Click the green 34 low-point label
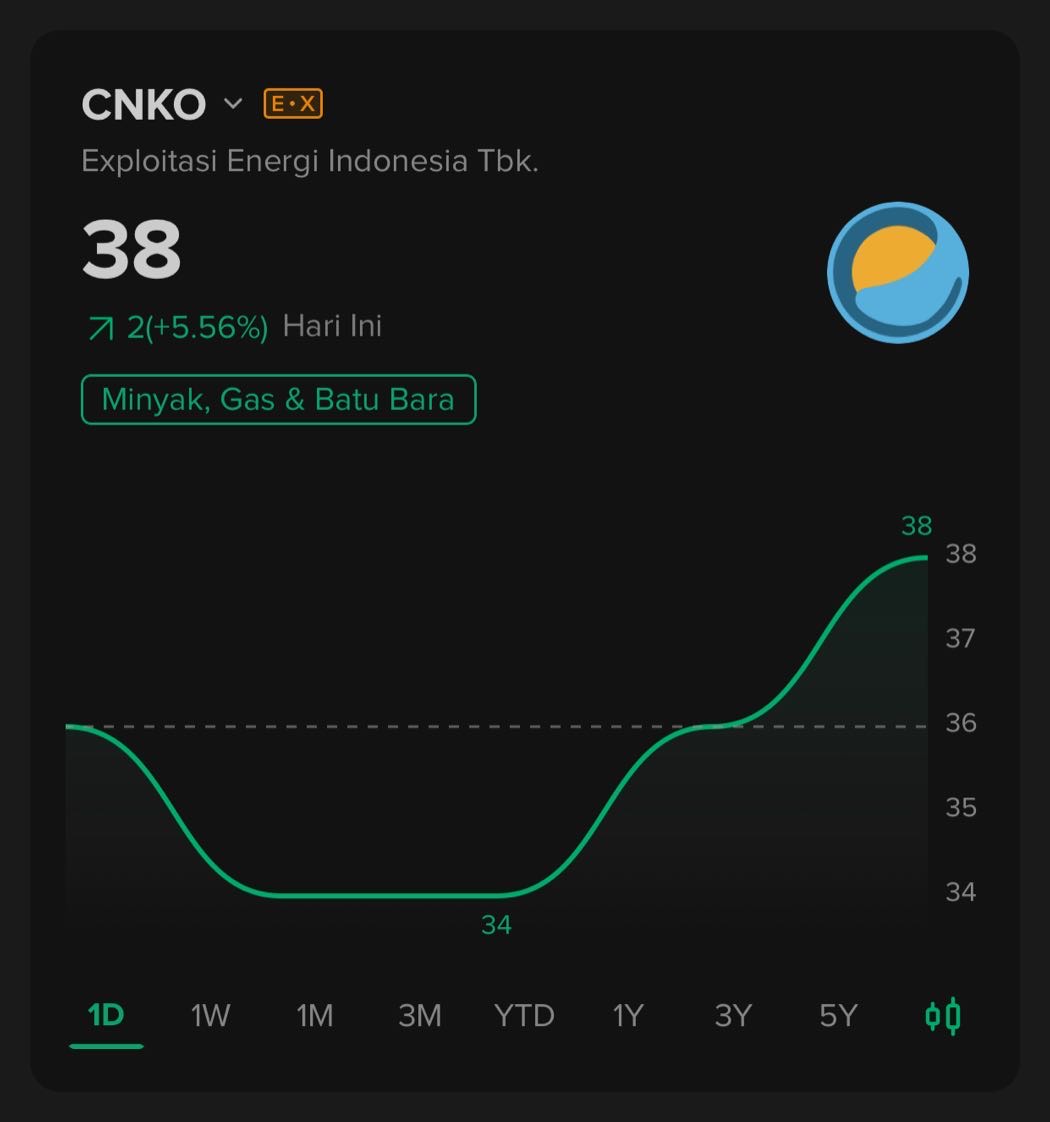This screenshot has width=1050, height=1122. (494, 924)
